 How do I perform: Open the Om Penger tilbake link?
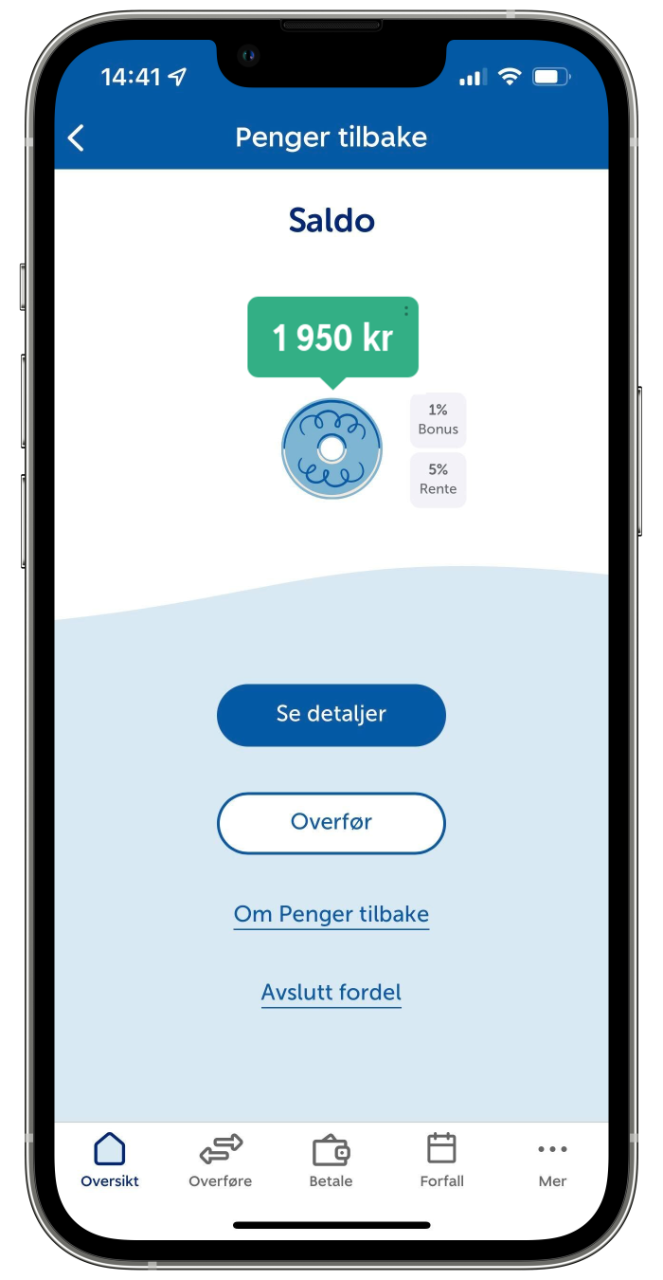point(331,914)
